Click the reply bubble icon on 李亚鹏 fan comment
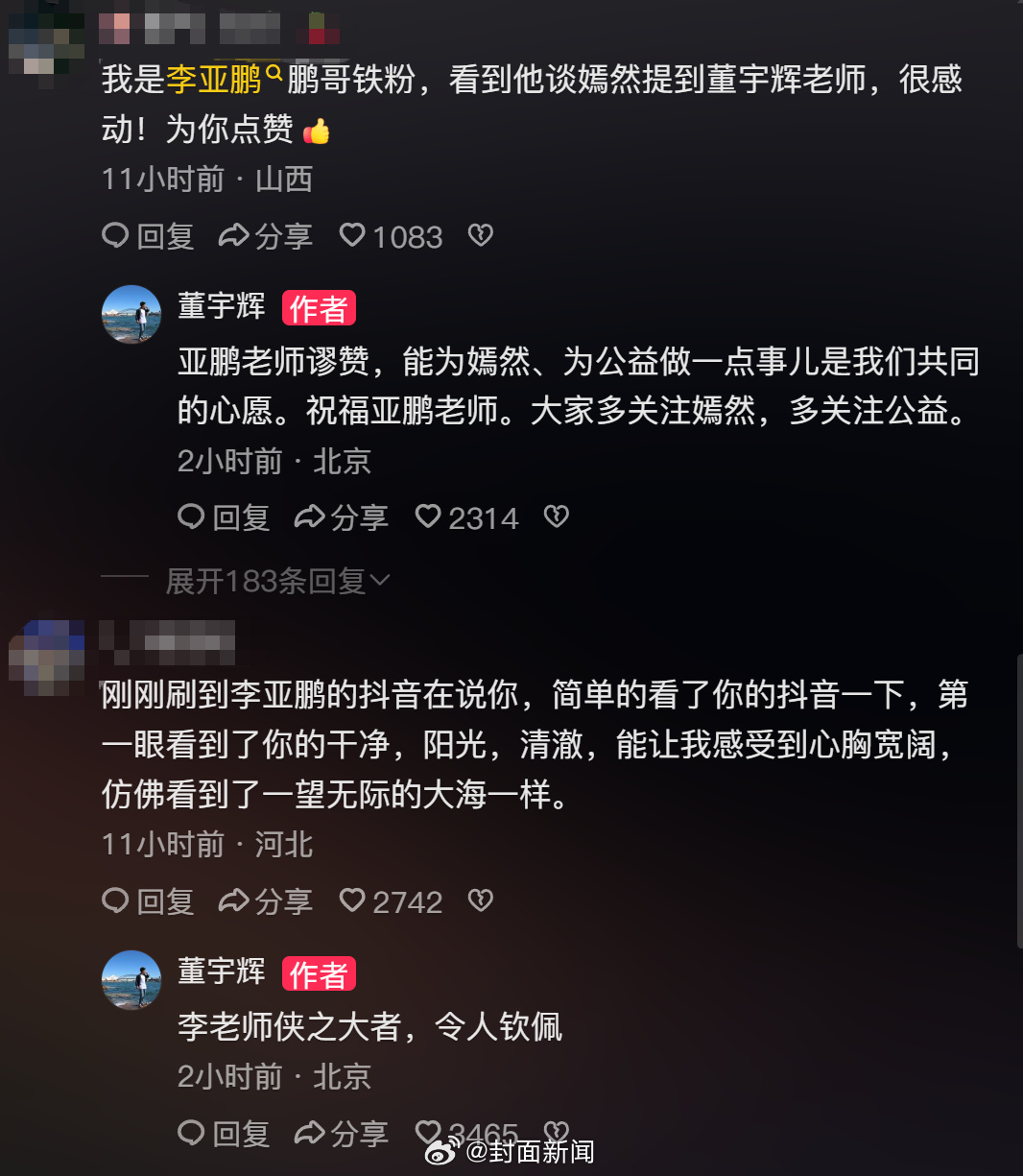Screen dimensions: 1023x1176 click(x=116, y=235)
